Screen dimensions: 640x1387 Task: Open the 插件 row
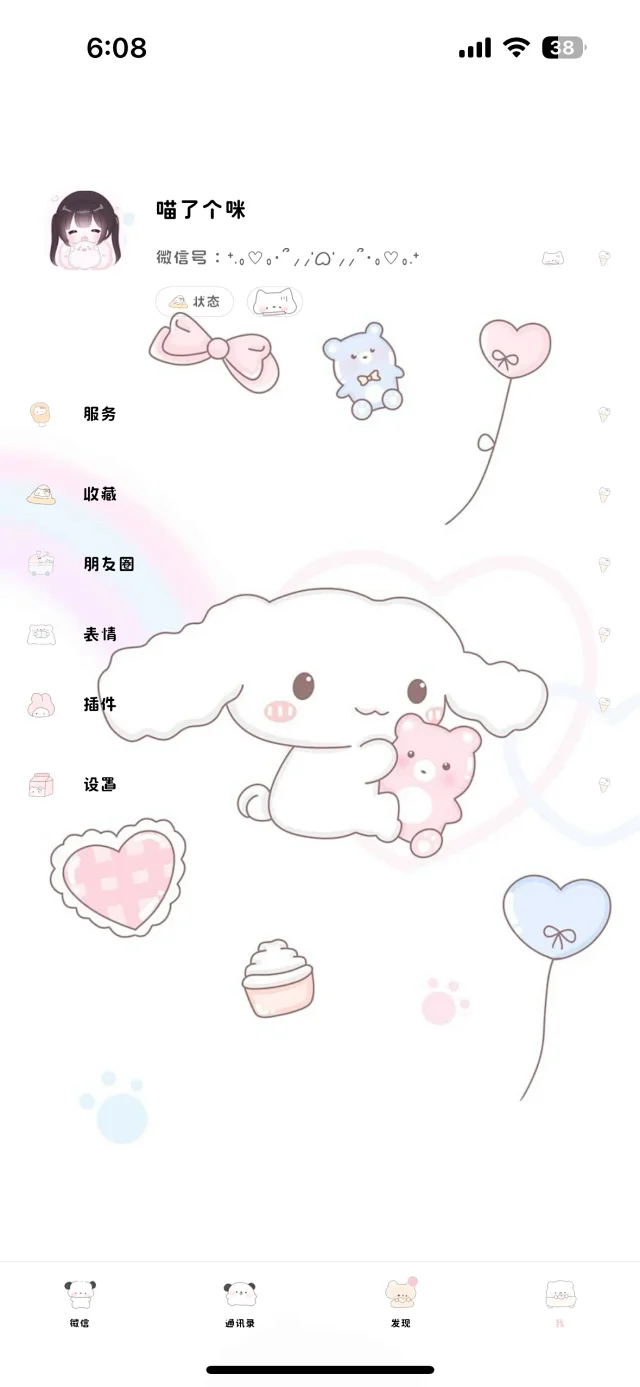[100, 704]
